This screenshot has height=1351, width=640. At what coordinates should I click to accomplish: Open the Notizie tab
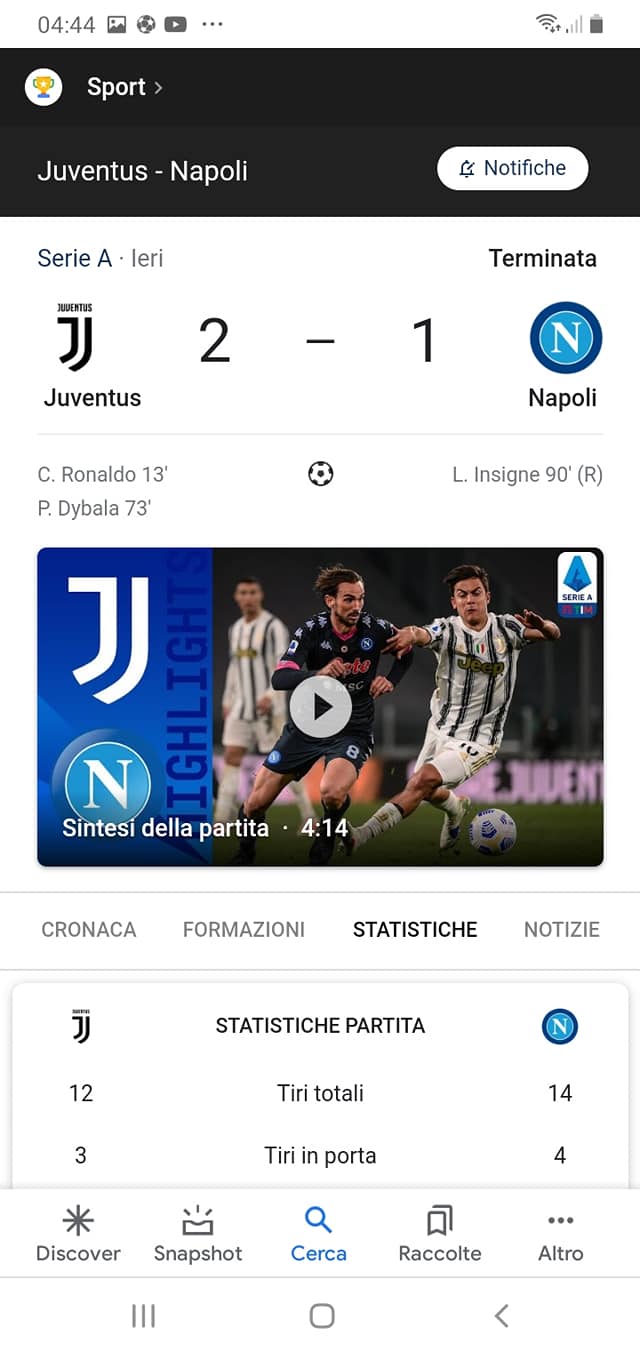point(562,929)
